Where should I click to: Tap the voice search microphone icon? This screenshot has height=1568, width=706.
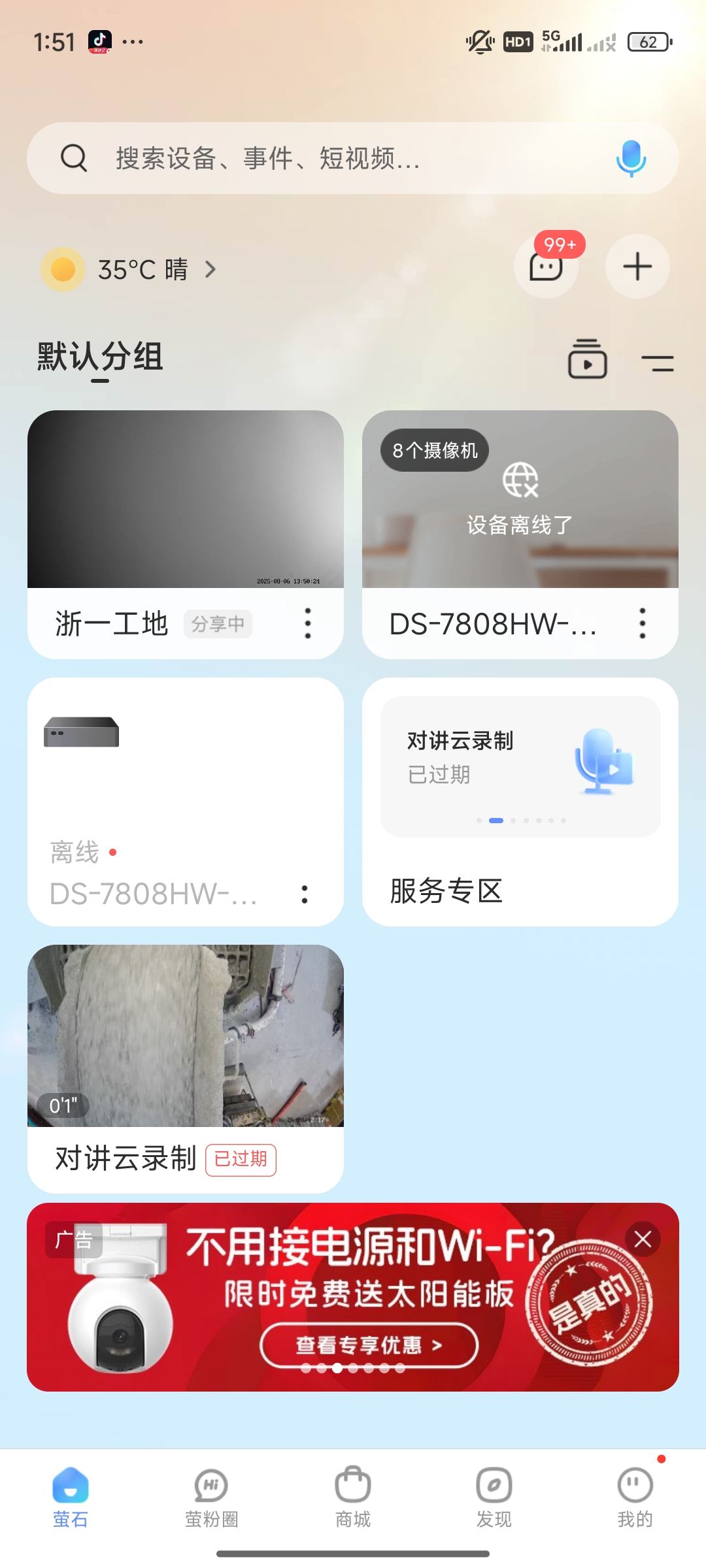tap(631, 158)
